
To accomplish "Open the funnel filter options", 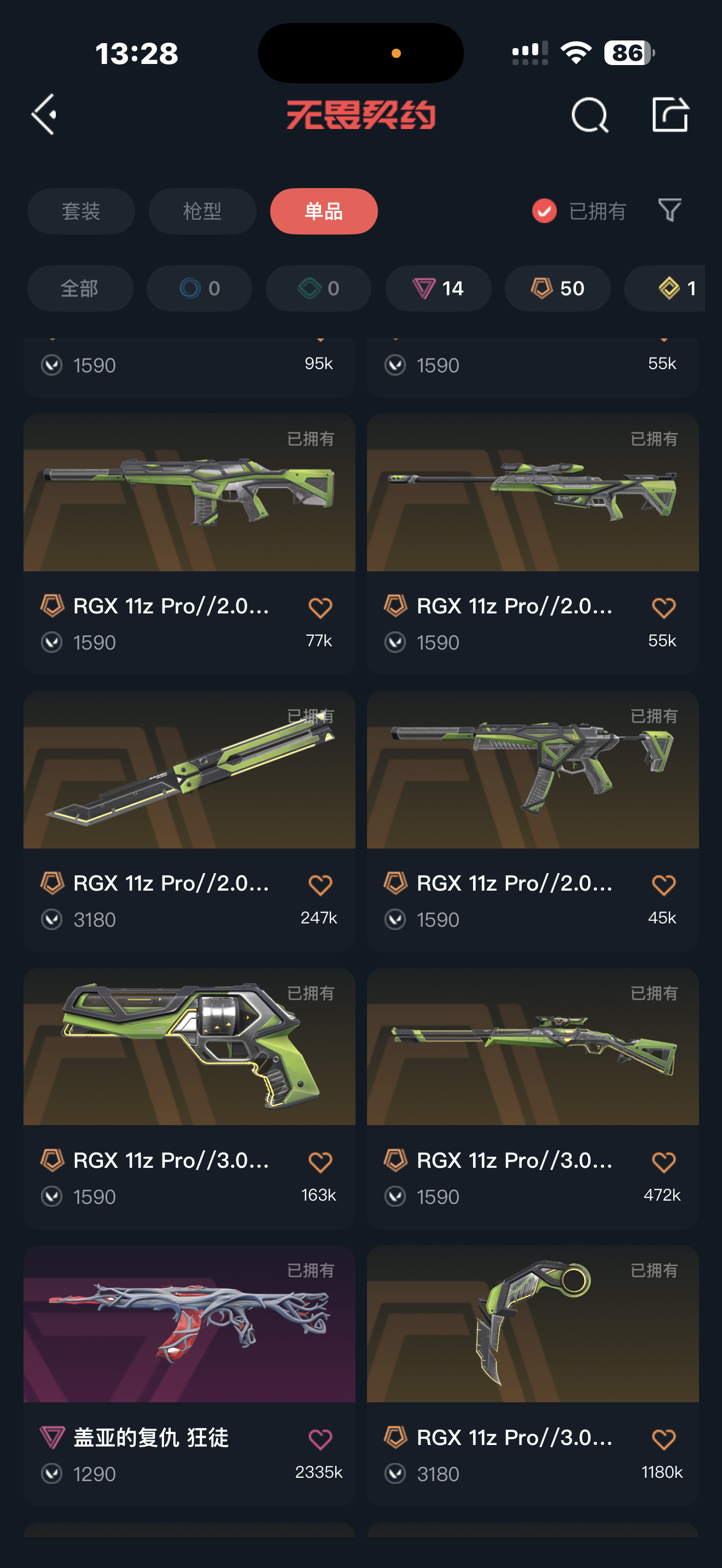I will click(669, 210).
